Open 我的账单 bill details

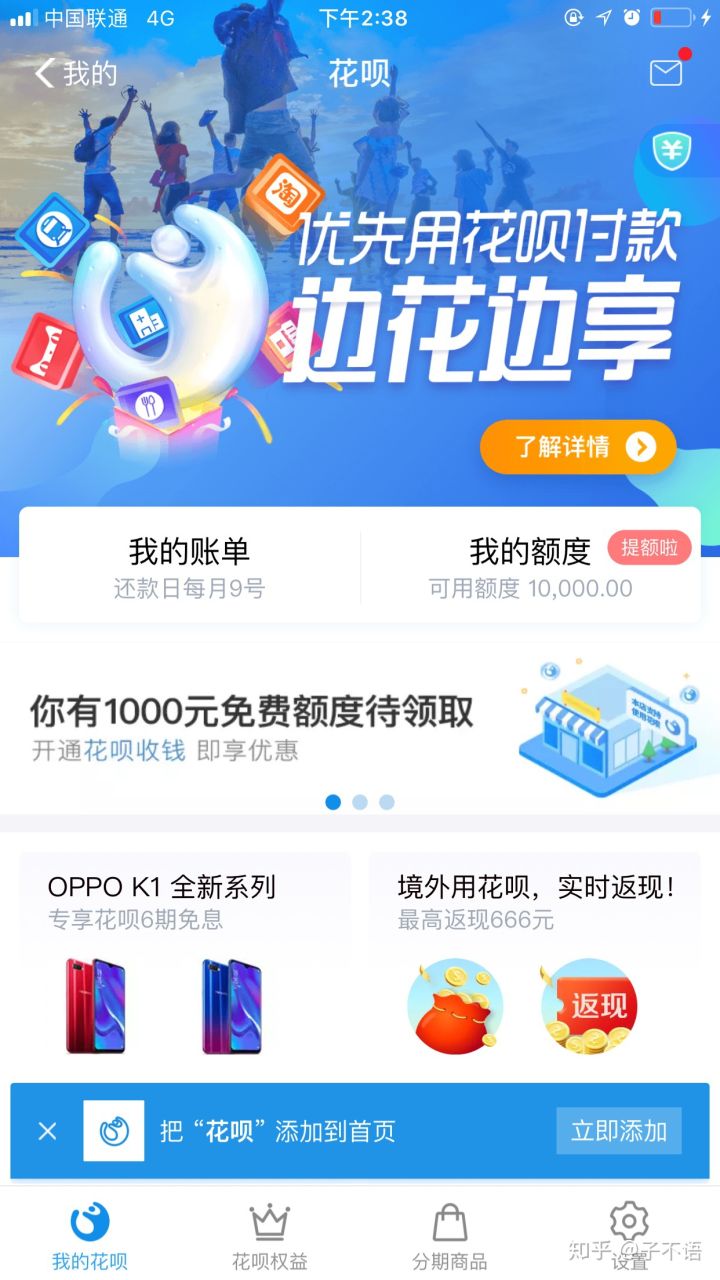click(x=189, y=566)
